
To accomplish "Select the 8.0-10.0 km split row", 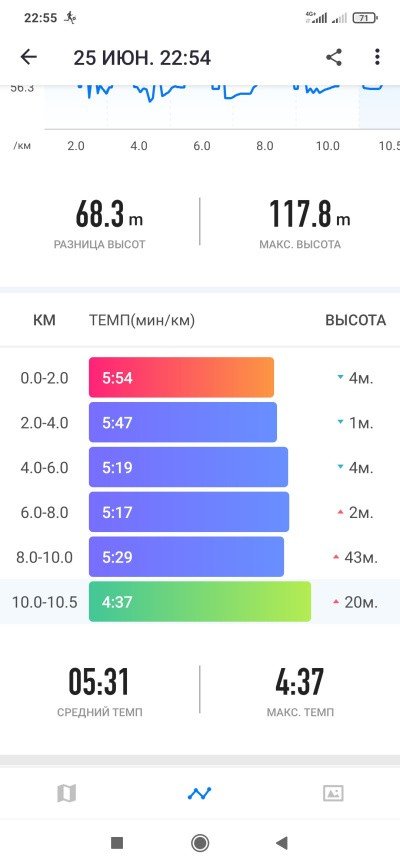I will 200,557.
